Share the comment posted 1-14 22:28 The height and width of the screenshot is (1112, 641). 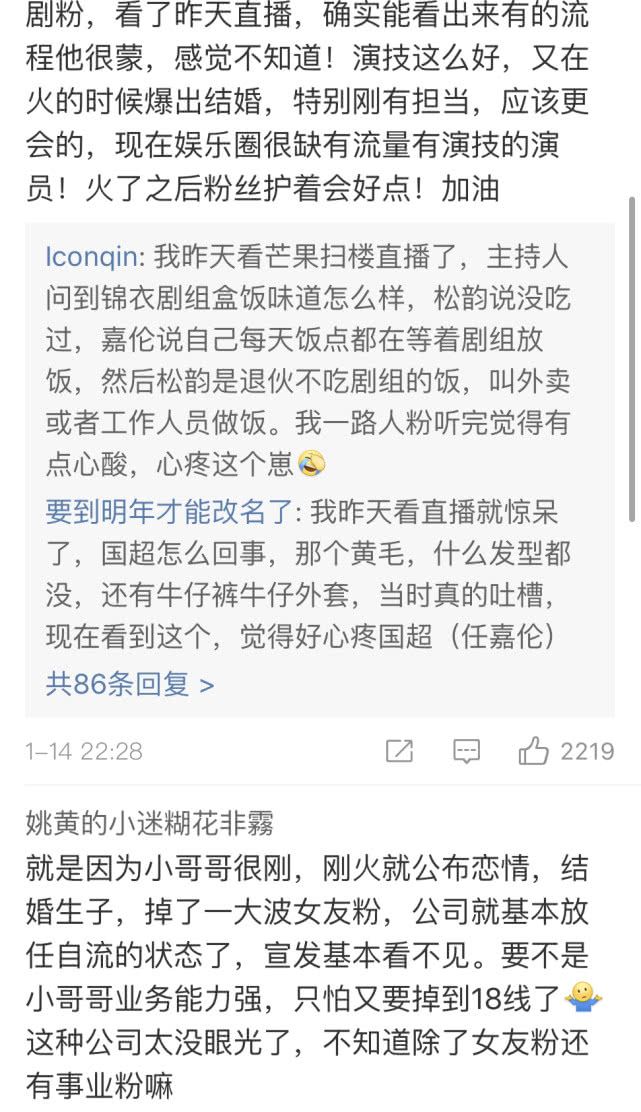399,751
